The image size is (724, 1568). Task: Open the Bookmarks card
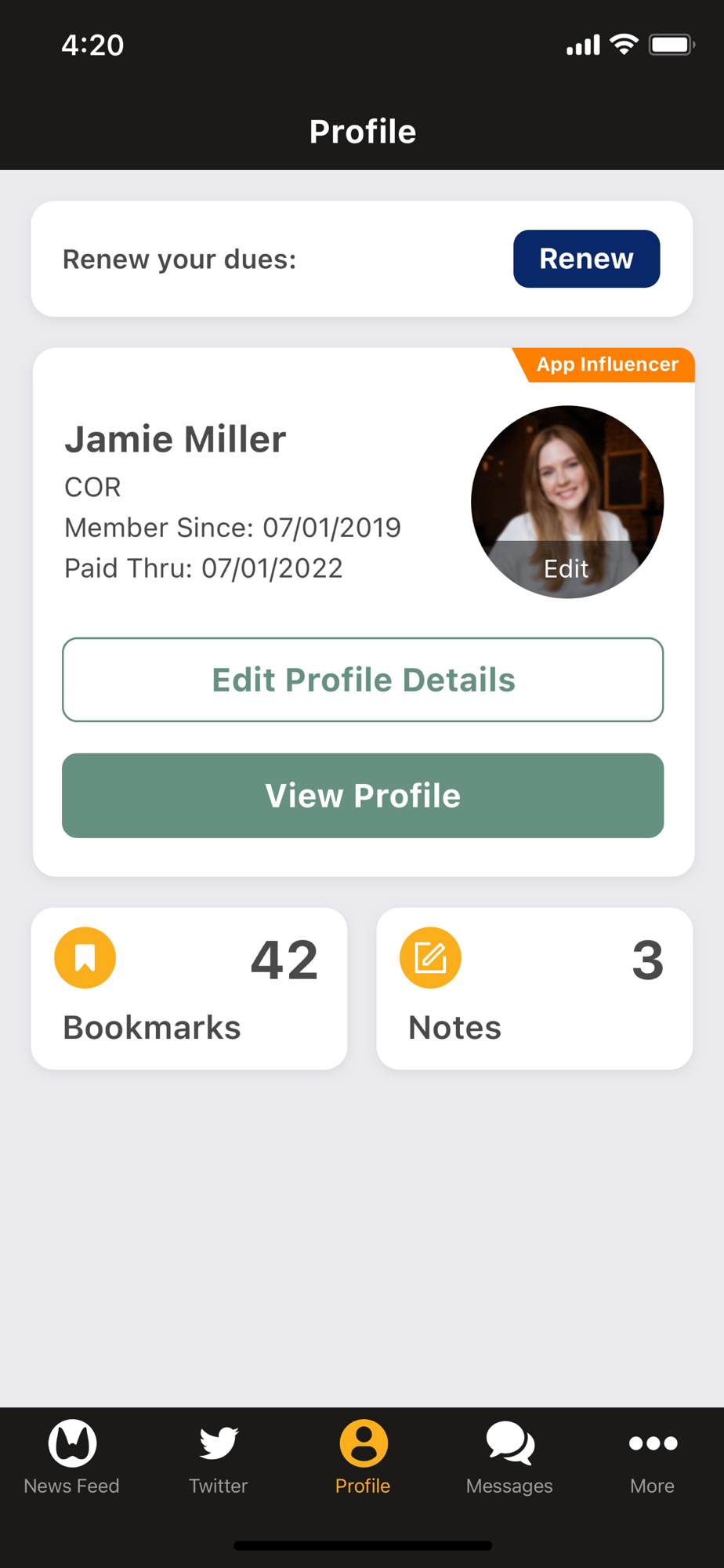pos(189,989)
